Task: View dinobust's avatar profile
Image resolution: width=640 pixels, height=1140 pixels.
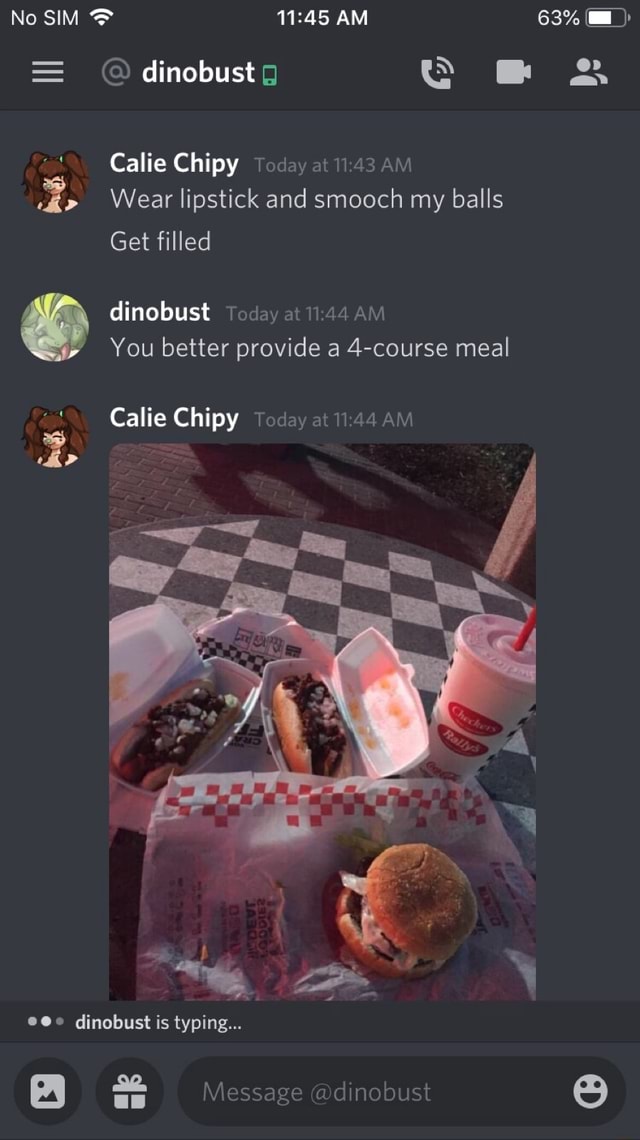Action: 55,327
